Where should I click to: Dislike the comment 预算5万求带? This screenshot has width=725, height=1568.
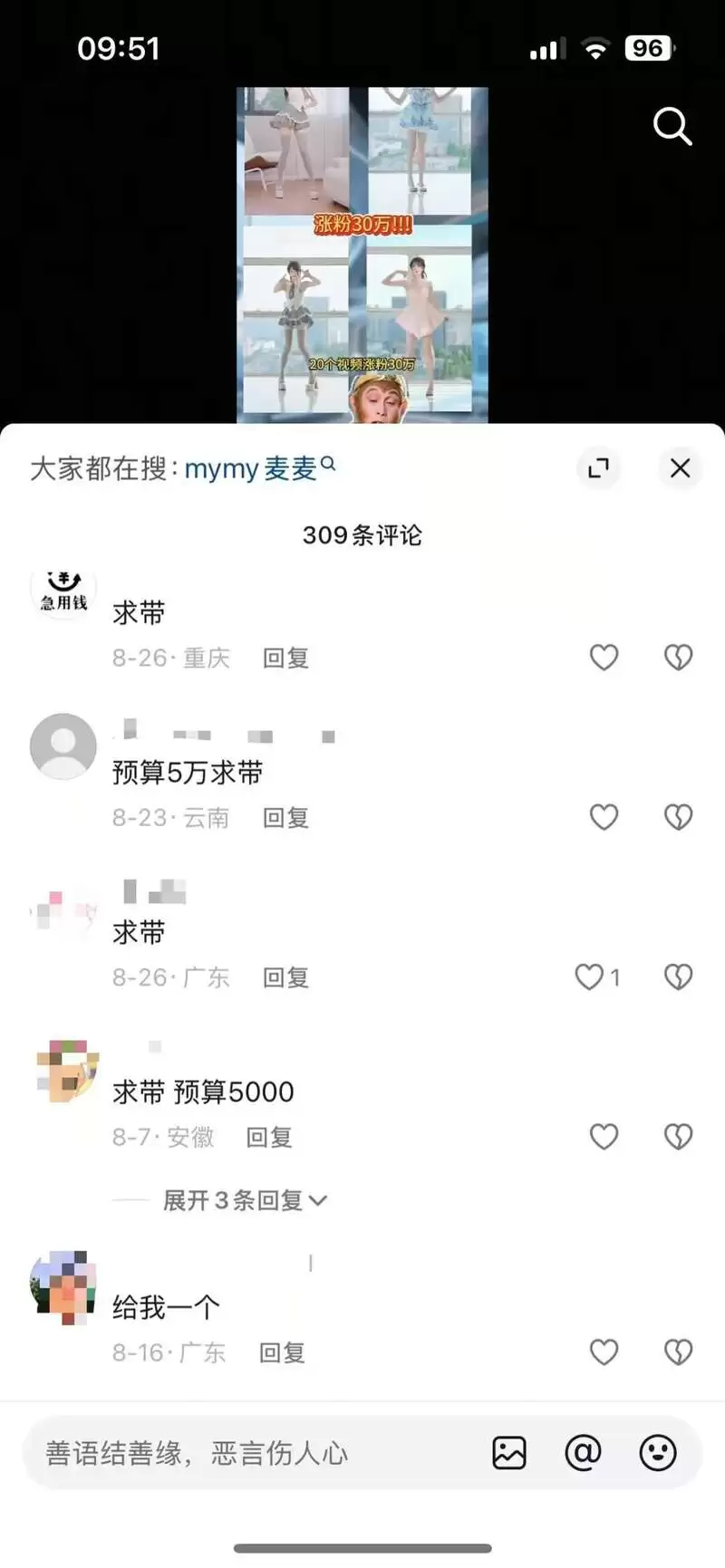pyautogui.click(x=678, y=816)
